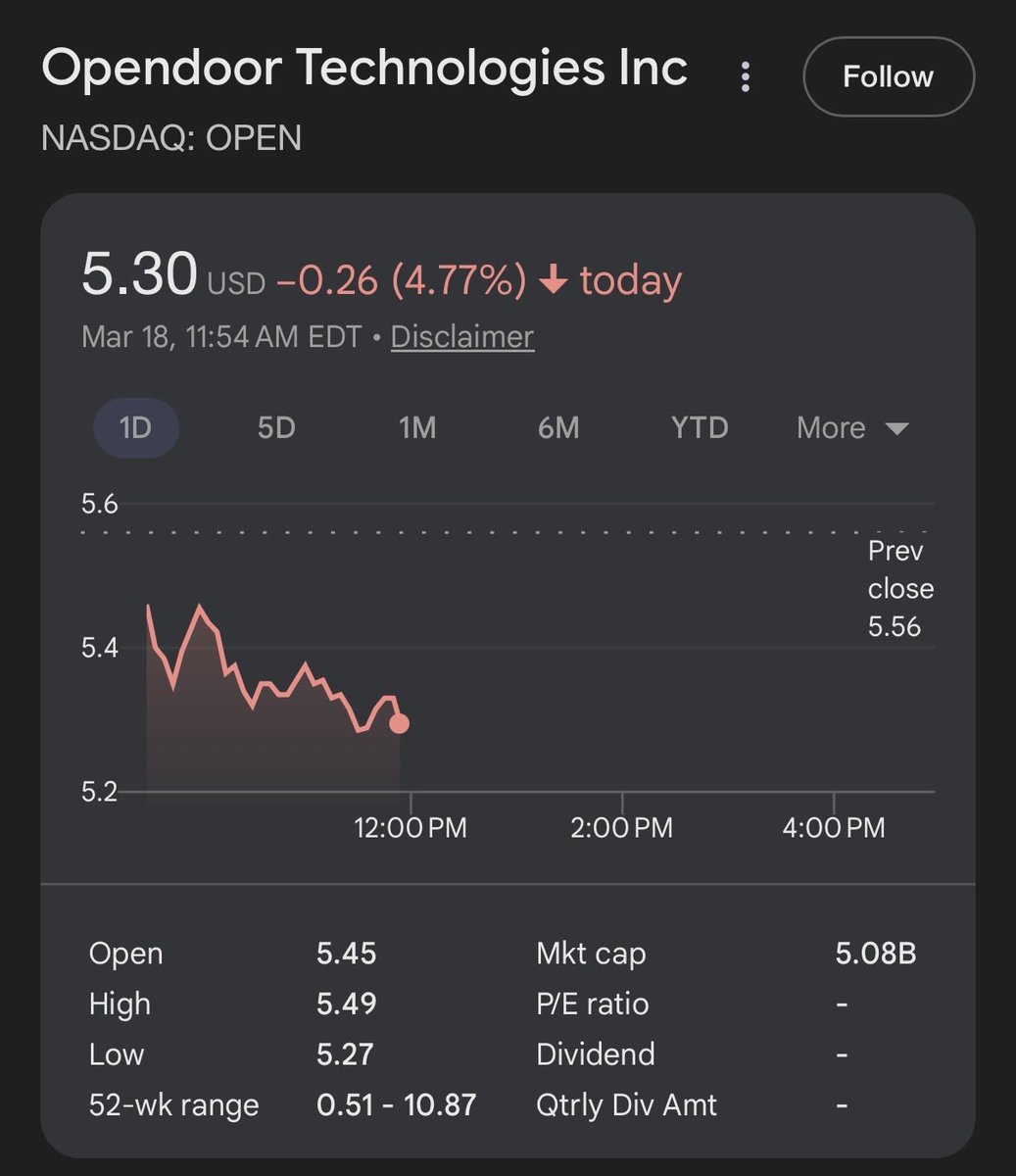Open the three-dot overflow menu
The height and width of the screenshot is (1176, 1016).
746,76
